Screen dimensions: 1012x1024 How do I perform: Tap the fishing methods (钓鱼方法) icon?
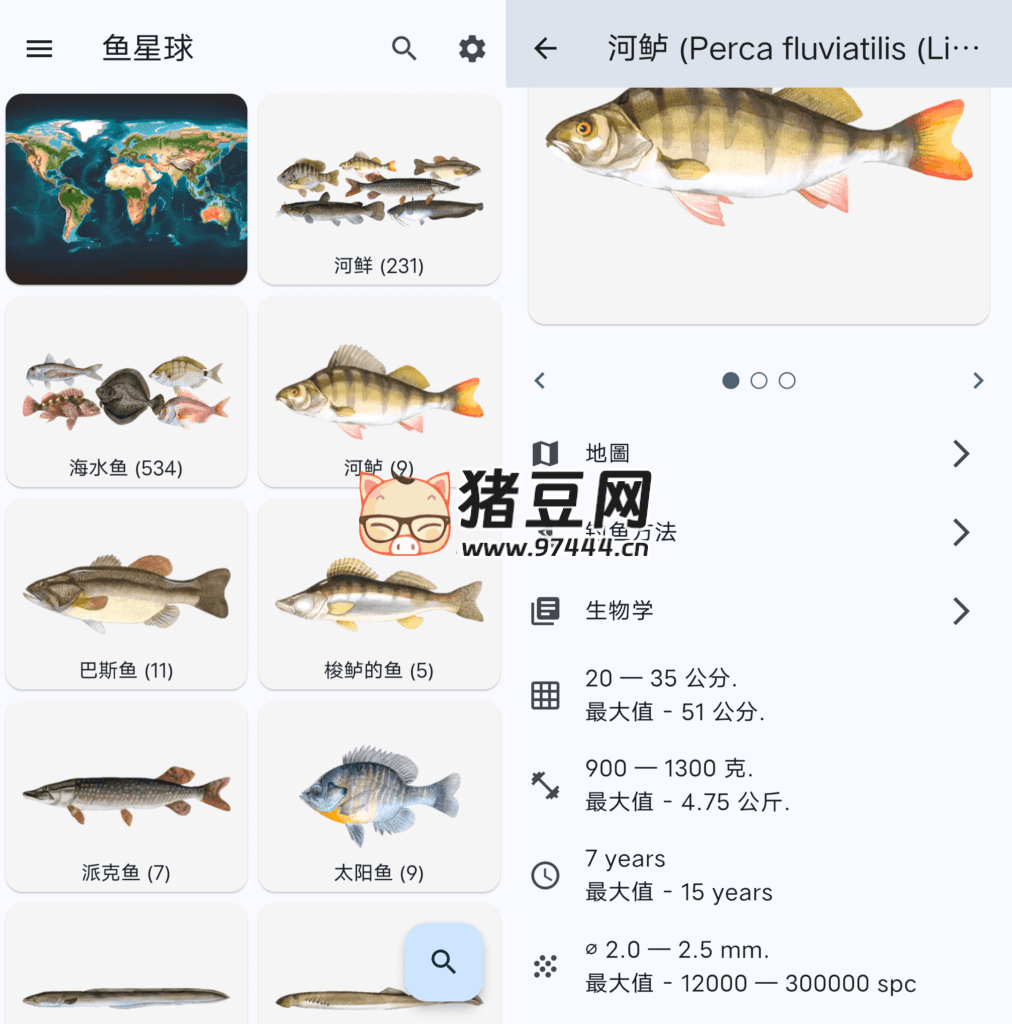tap(545, 532)
